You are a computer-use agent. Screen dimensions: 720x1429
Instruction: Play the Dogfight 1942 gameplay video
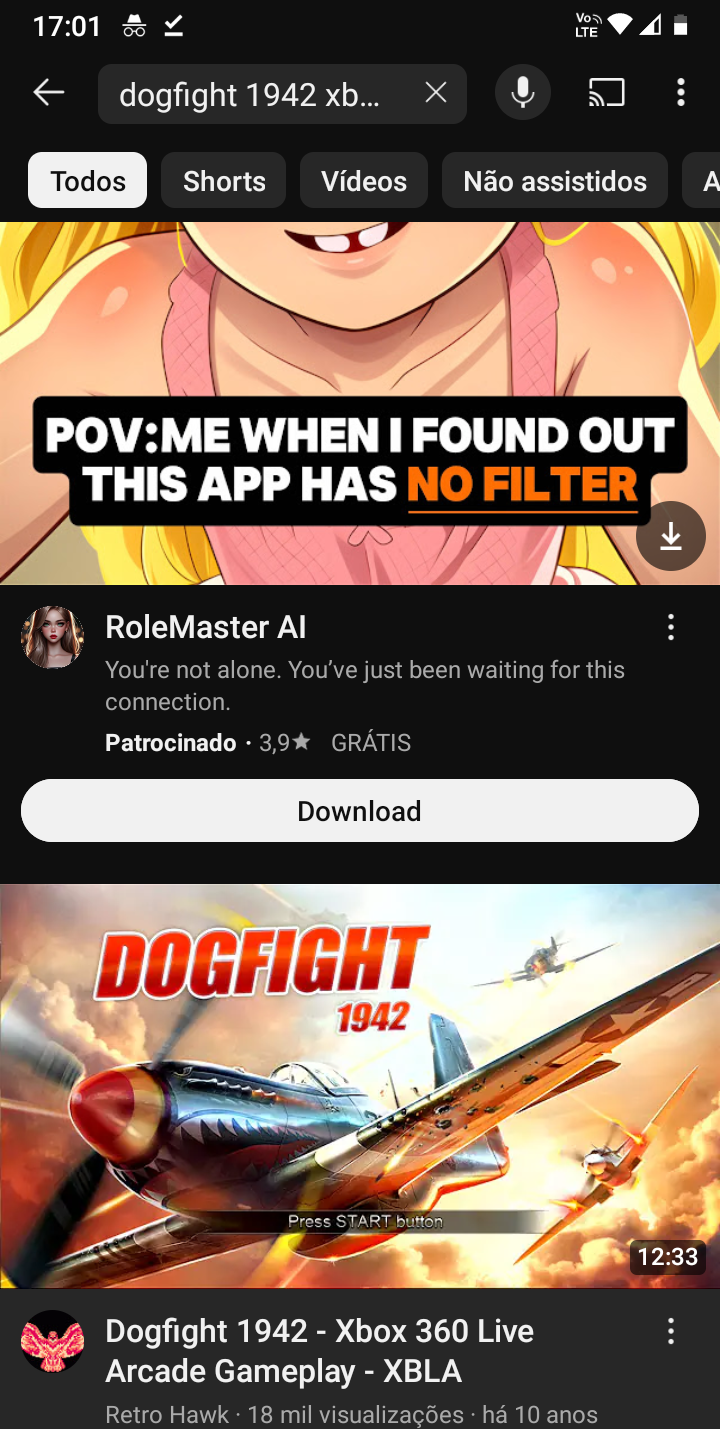[360, 1085]
